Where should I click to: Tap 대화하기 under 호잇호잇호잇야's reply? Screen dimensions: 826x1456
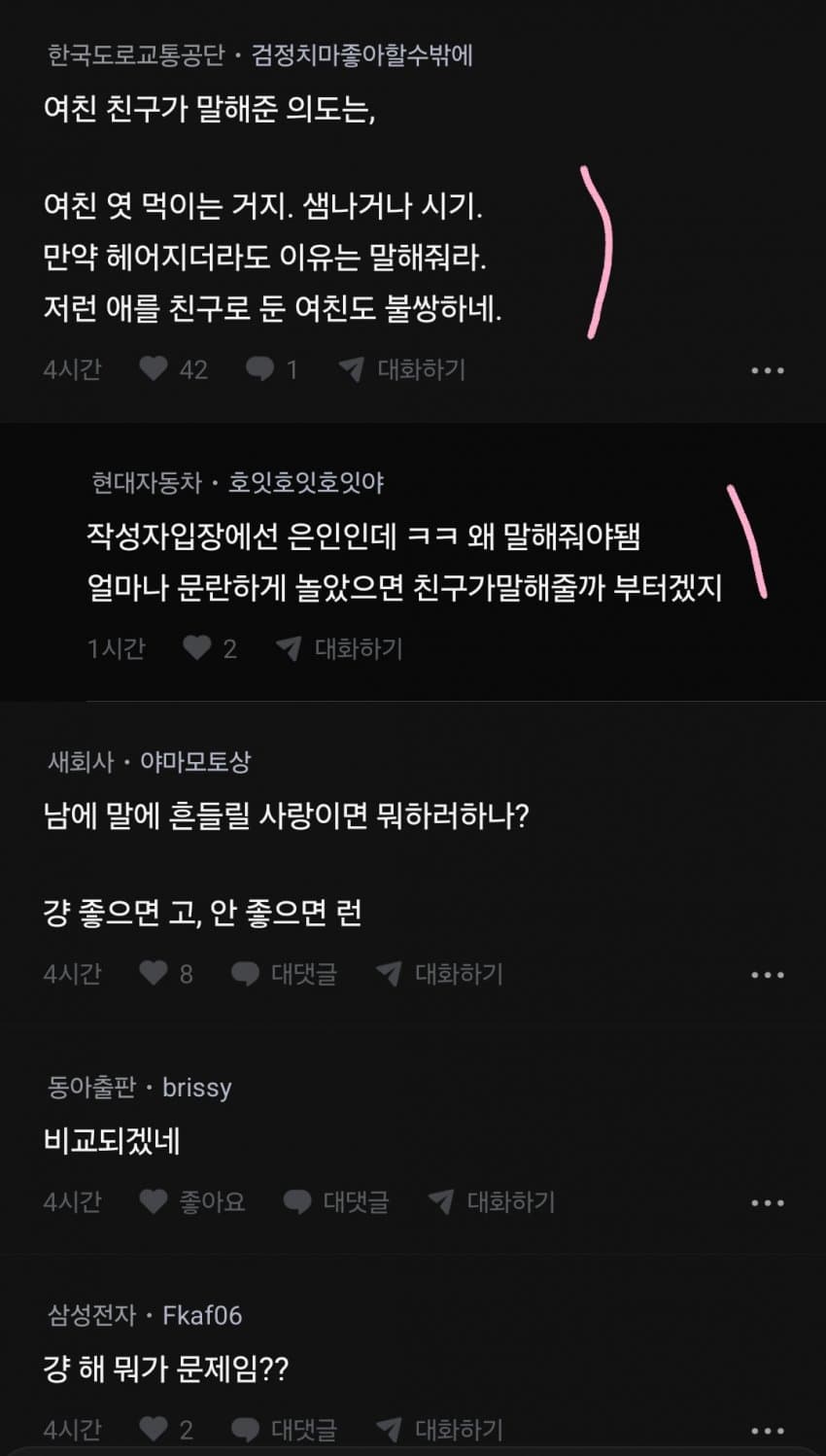[339, 648]
